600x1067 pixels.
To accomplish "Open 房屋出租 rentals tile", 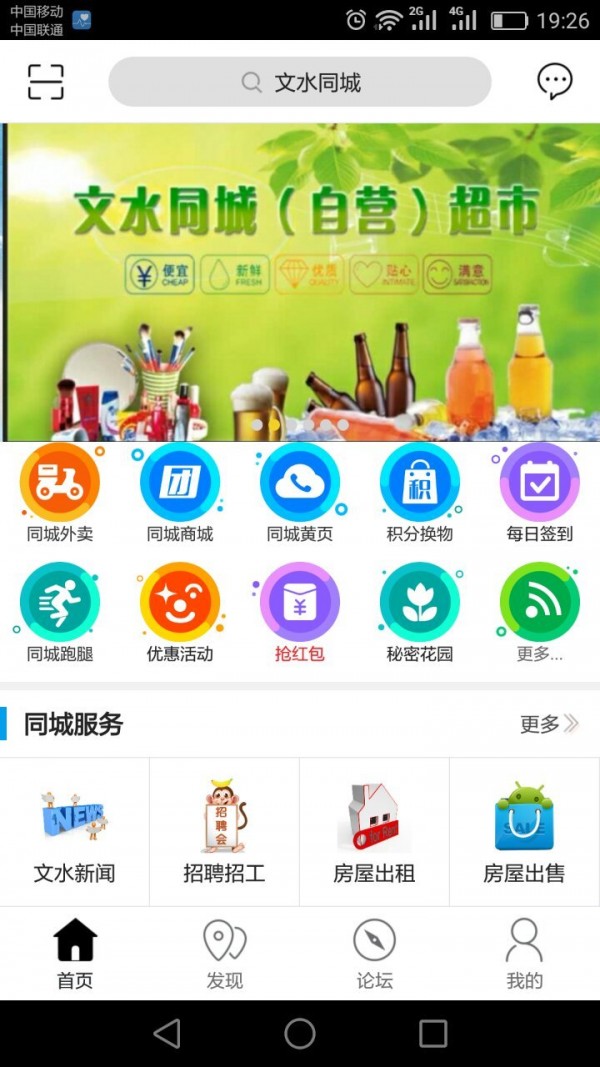I will [x=374, y=832].
